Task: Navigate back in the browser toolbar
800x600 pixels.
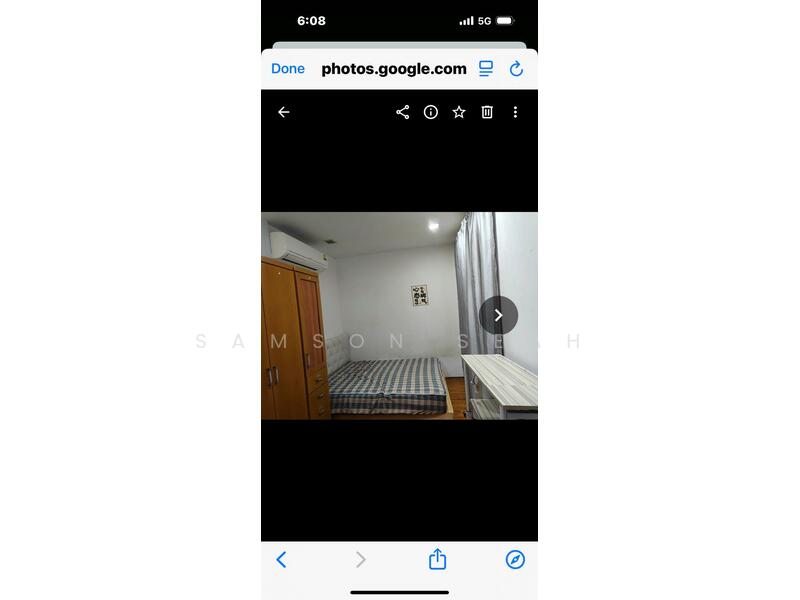Action: click(282, 560)
